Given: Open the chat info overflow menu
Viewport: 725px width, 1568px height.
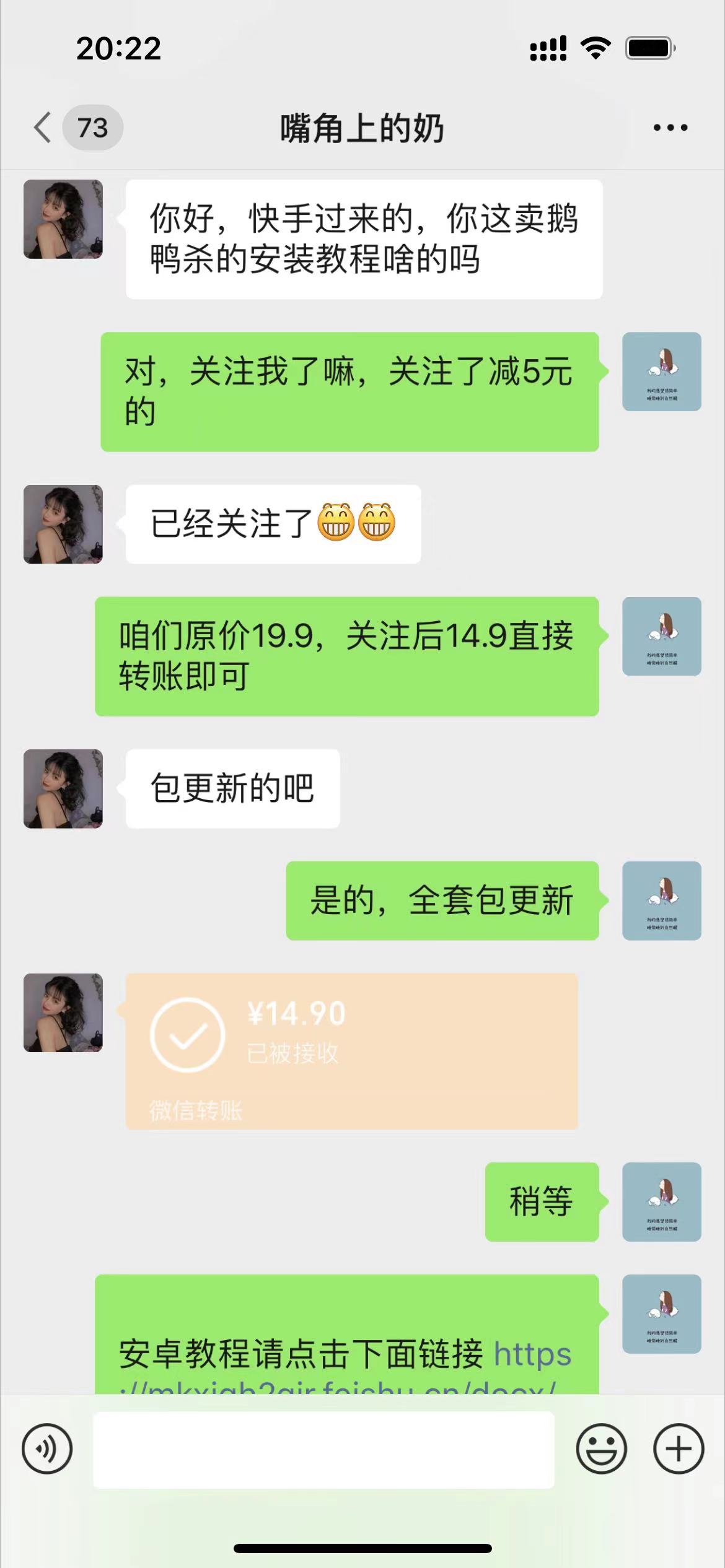Looking at the screenshot, I should click(x=670, y=128).
